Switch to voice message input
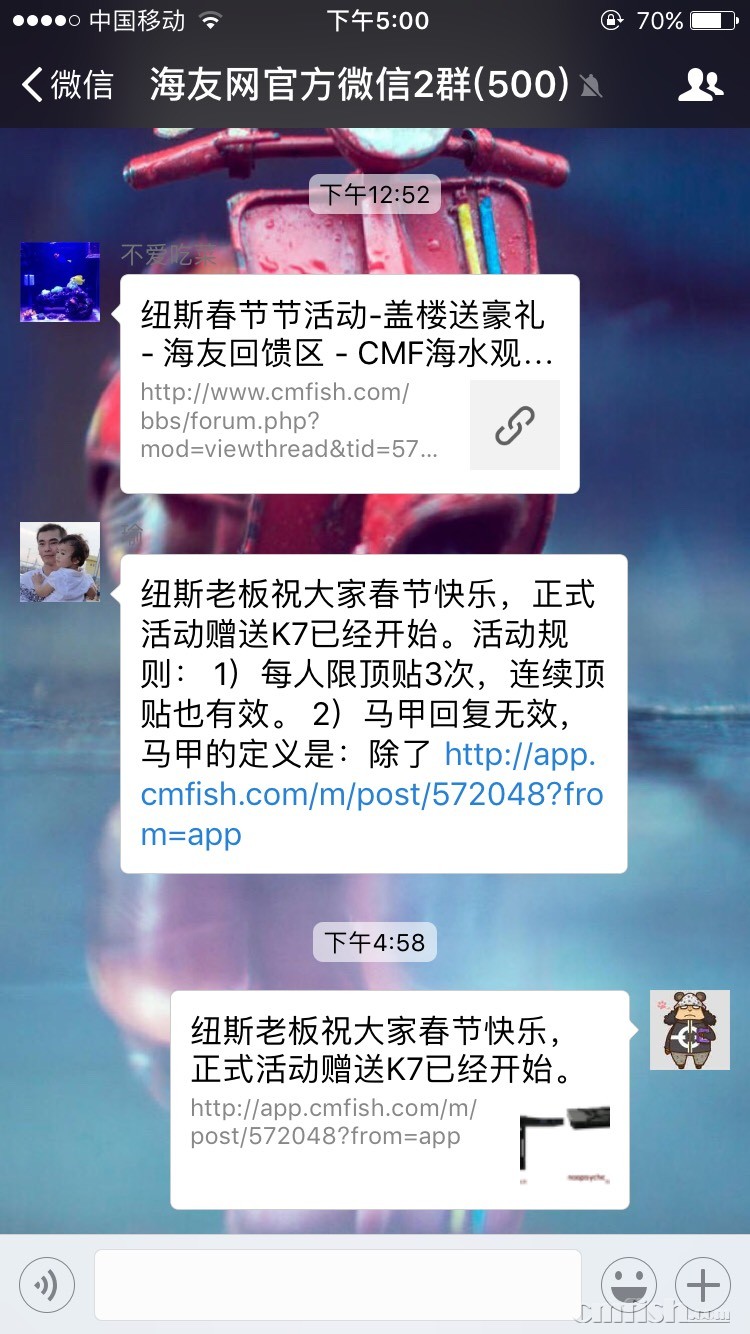This screenshot has width=750, height=1334. [x=47, y=1284]
